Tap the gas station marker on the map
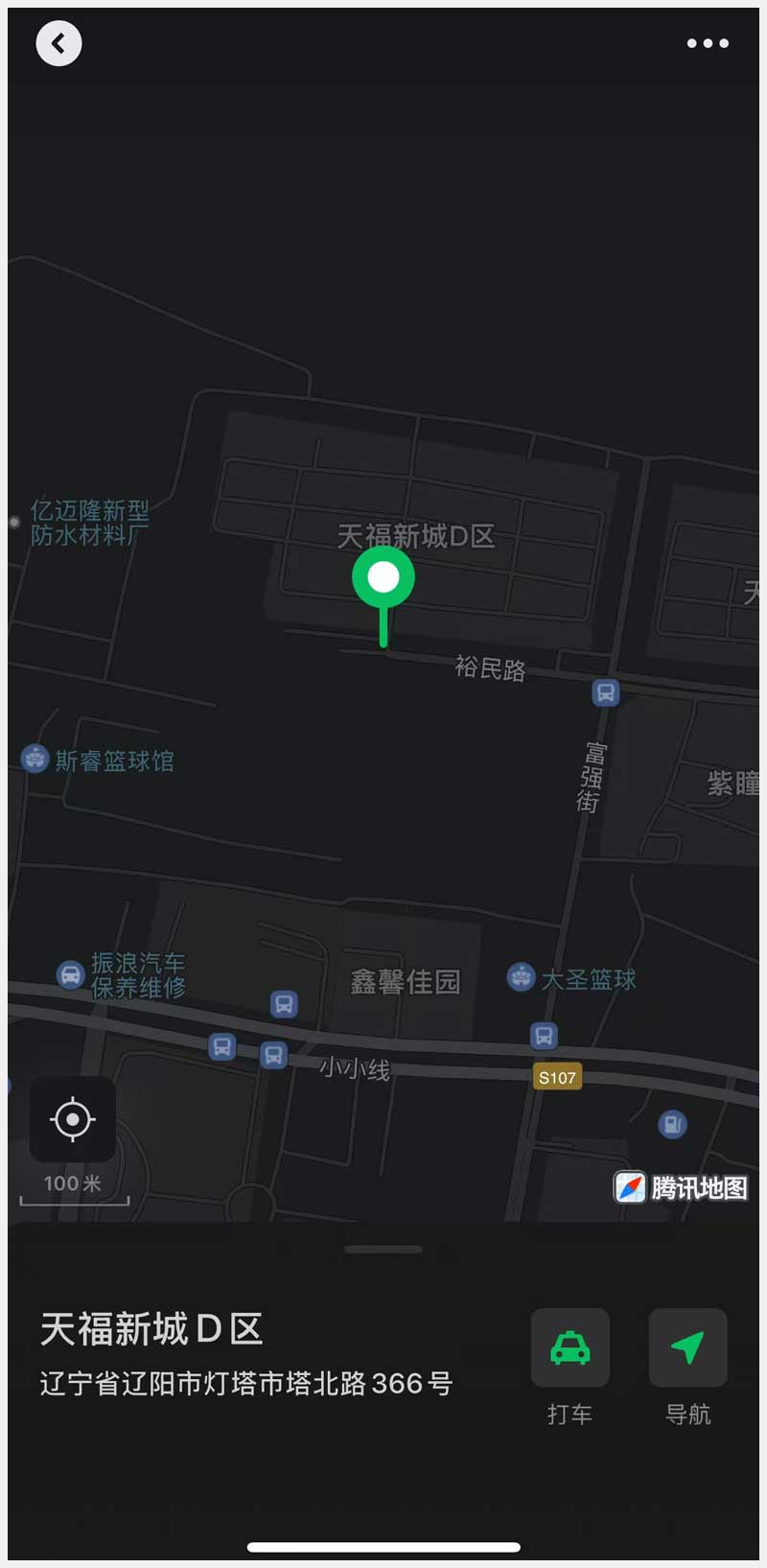The width and height of the screenshot is (767, 1568). [673, 1124]
